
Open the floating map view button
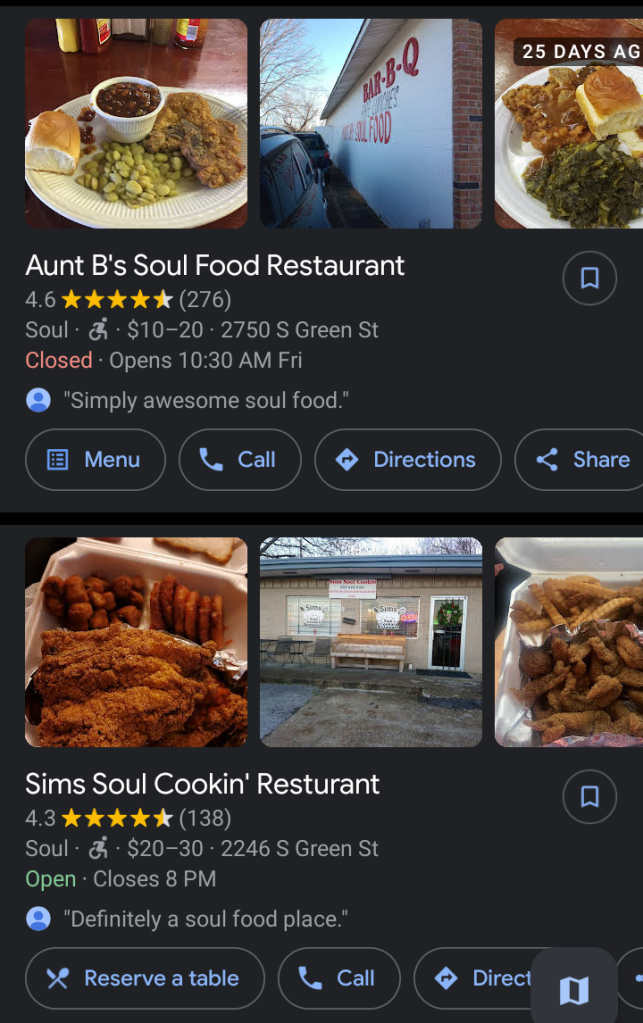coord(574,990)
